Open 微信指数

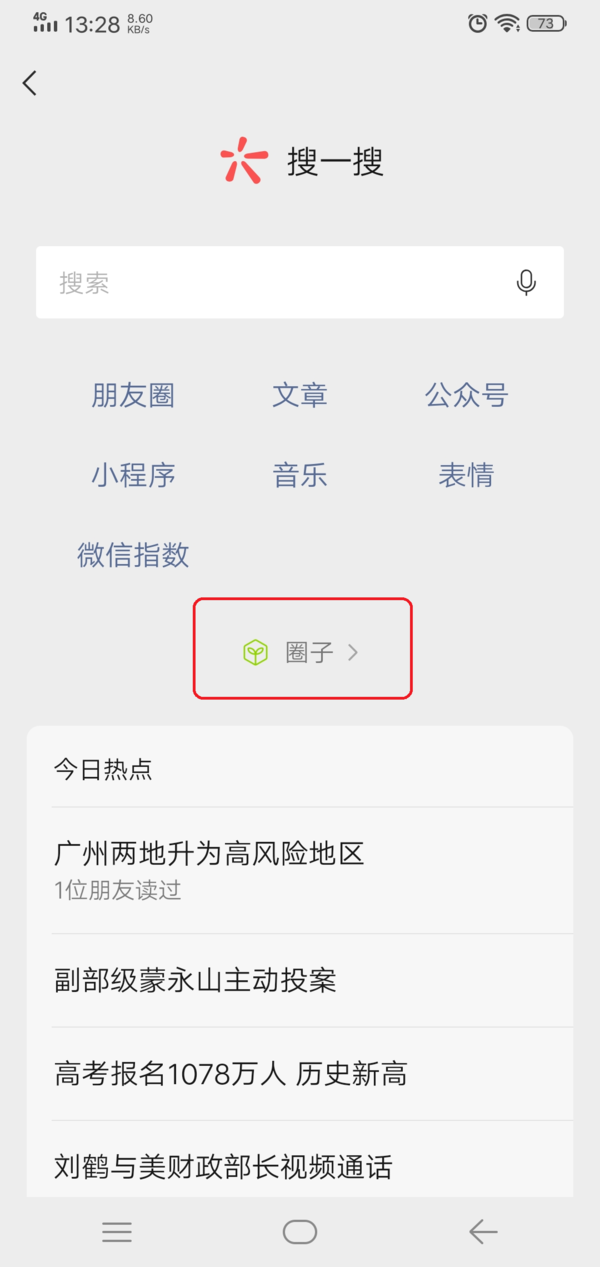click(133, 555)
